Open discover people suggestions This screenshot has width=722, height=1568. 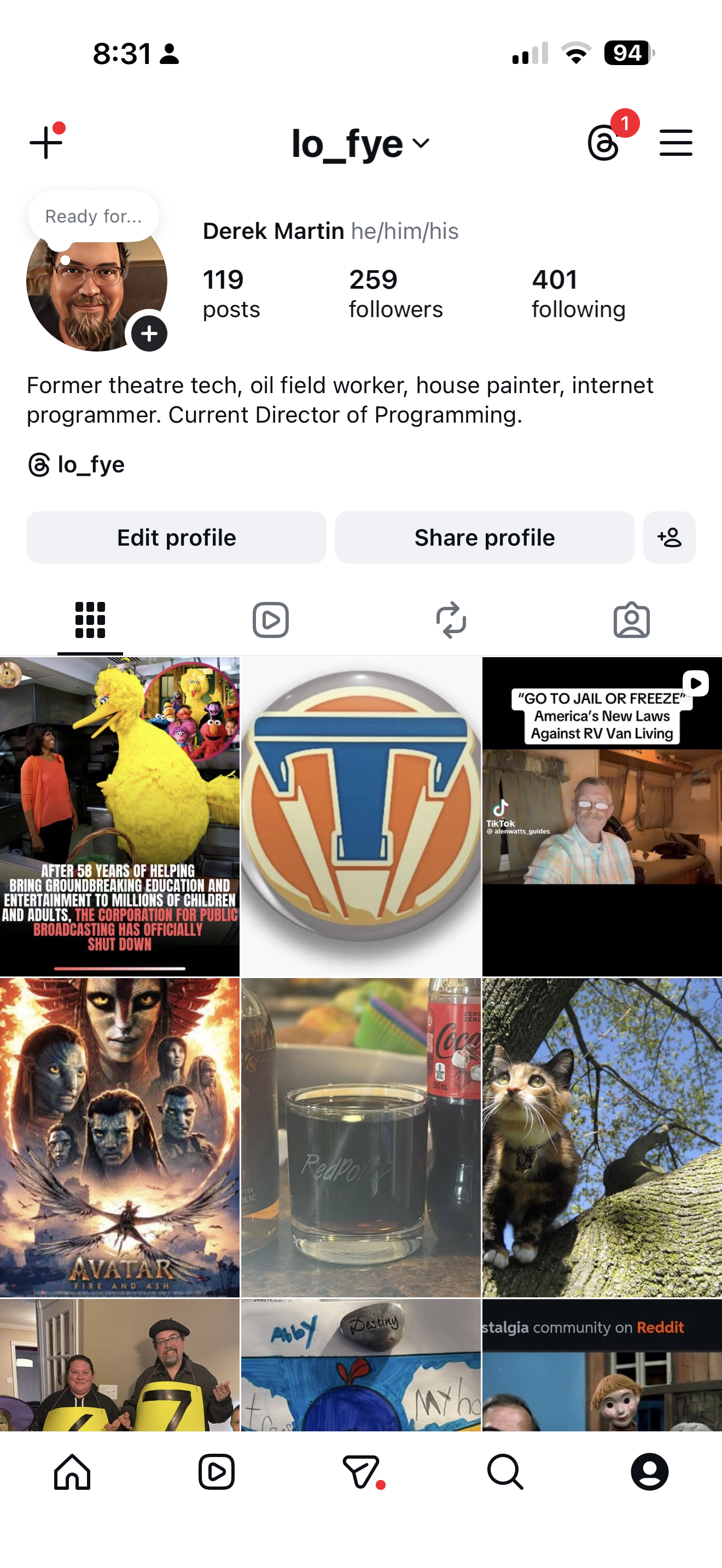pos(669,537)
